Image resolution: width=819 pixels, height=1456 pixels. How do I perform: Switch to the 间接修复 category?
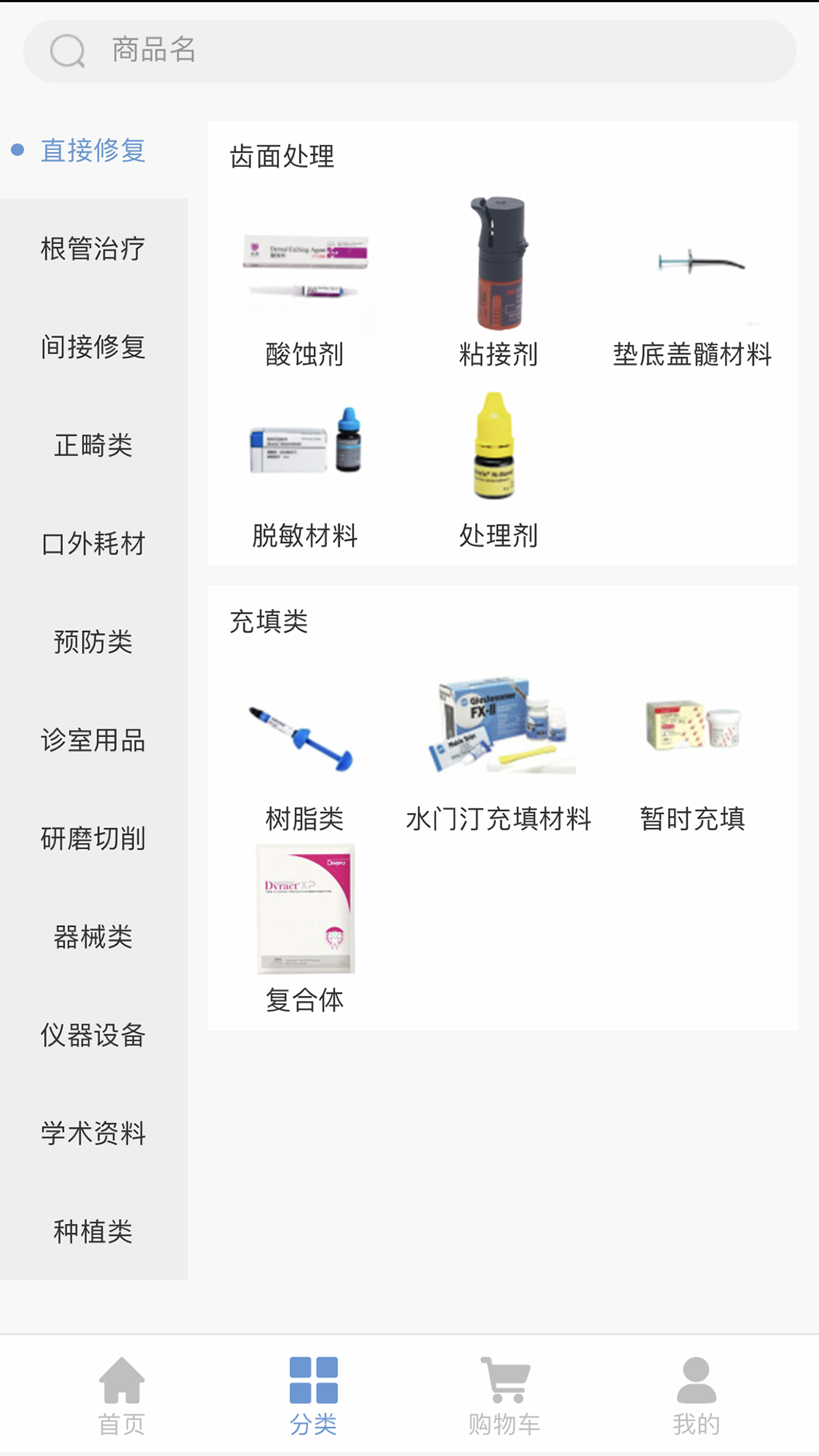93,348
